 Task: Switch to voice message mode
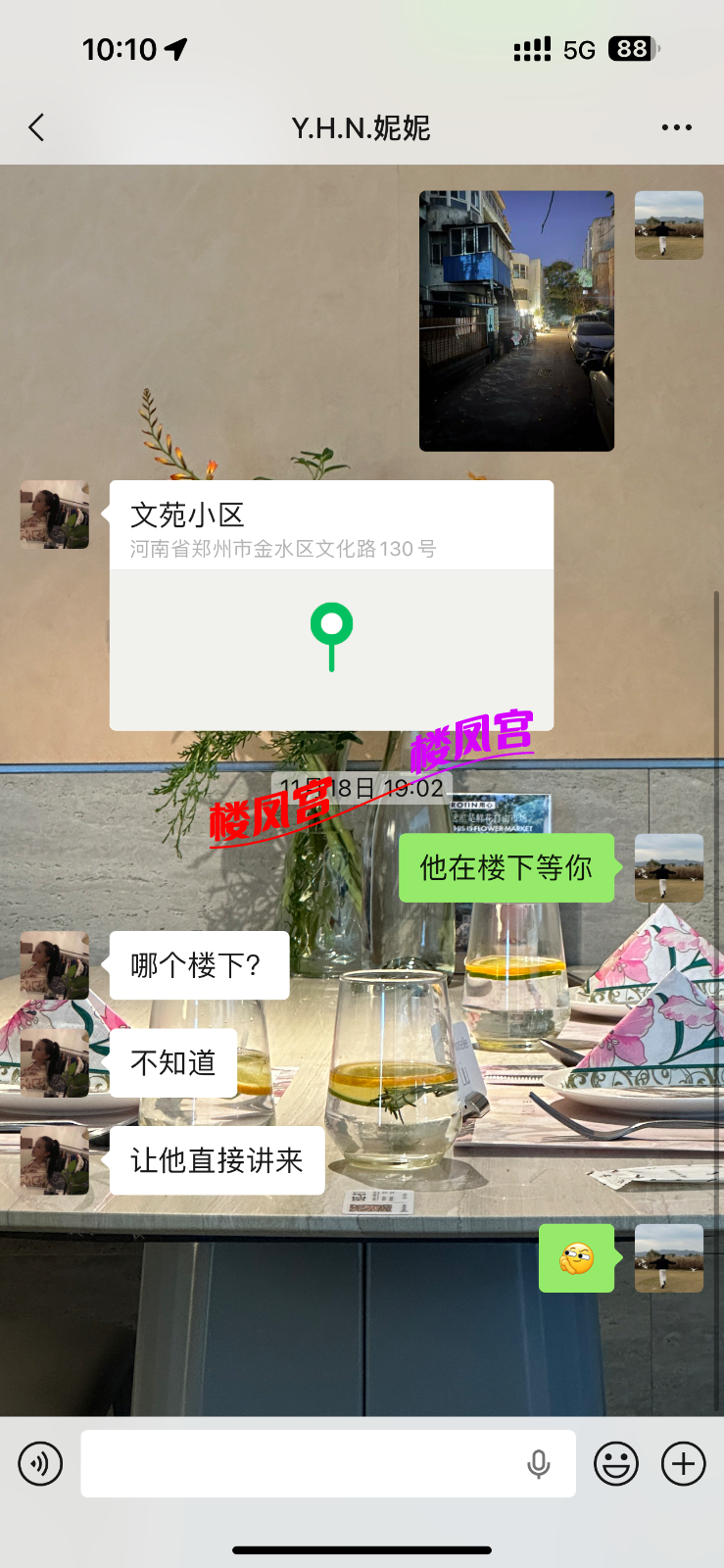[40, 1463]
